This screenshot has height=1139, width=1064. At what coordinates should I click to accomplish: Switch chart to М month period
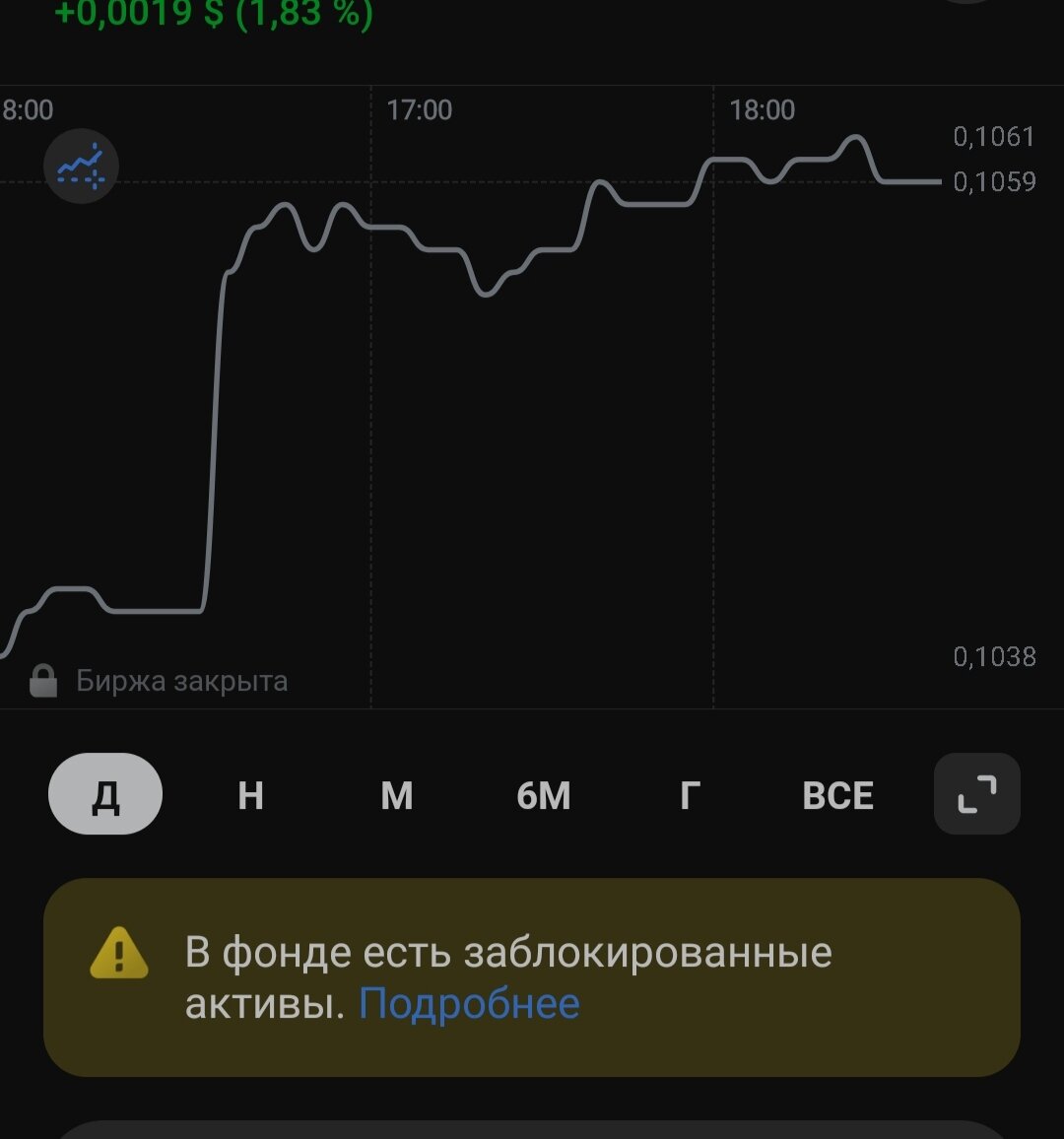click(397, 795)
